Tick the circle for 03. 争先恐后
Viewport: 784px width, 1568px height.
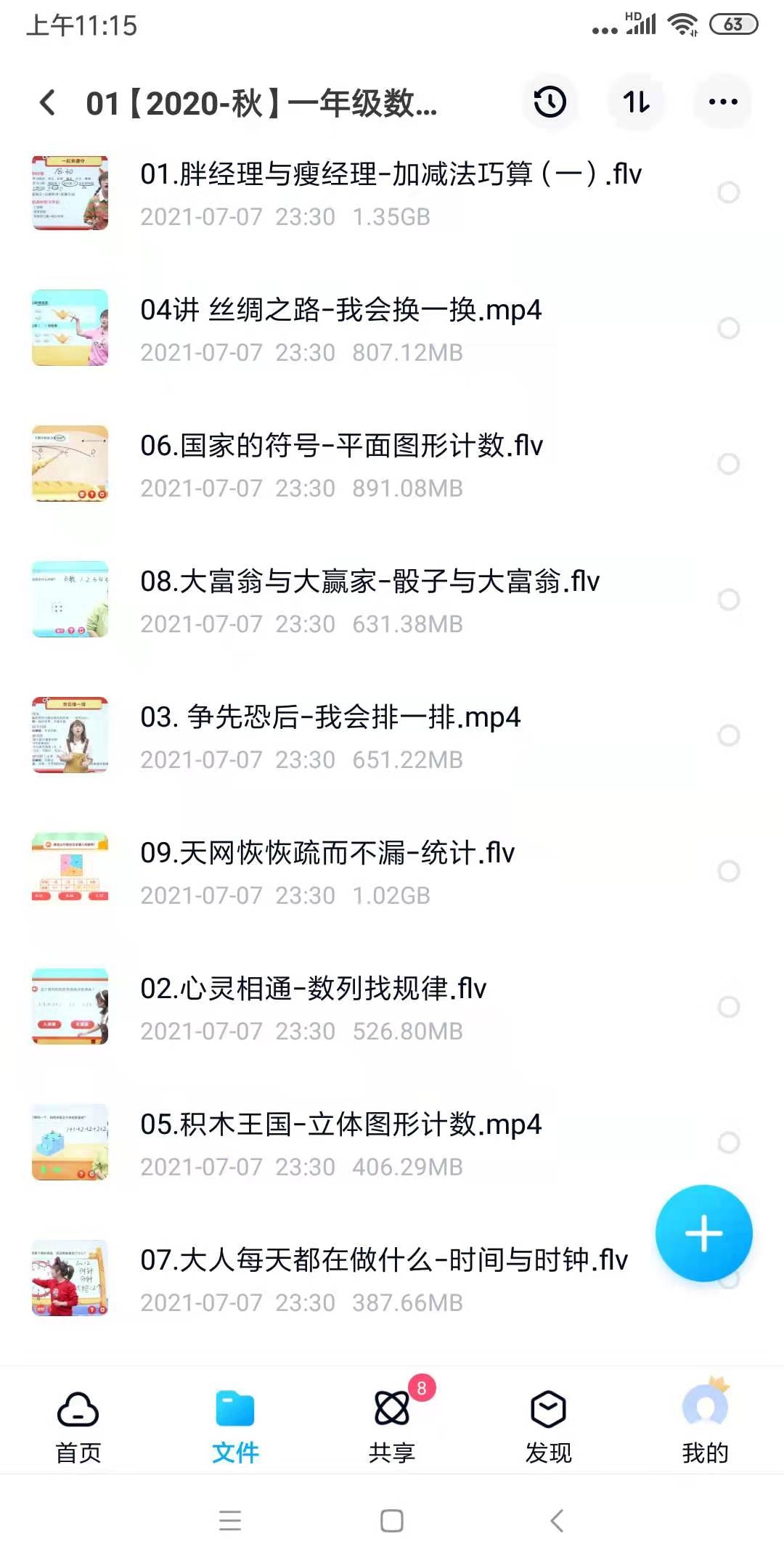(728, 735)
